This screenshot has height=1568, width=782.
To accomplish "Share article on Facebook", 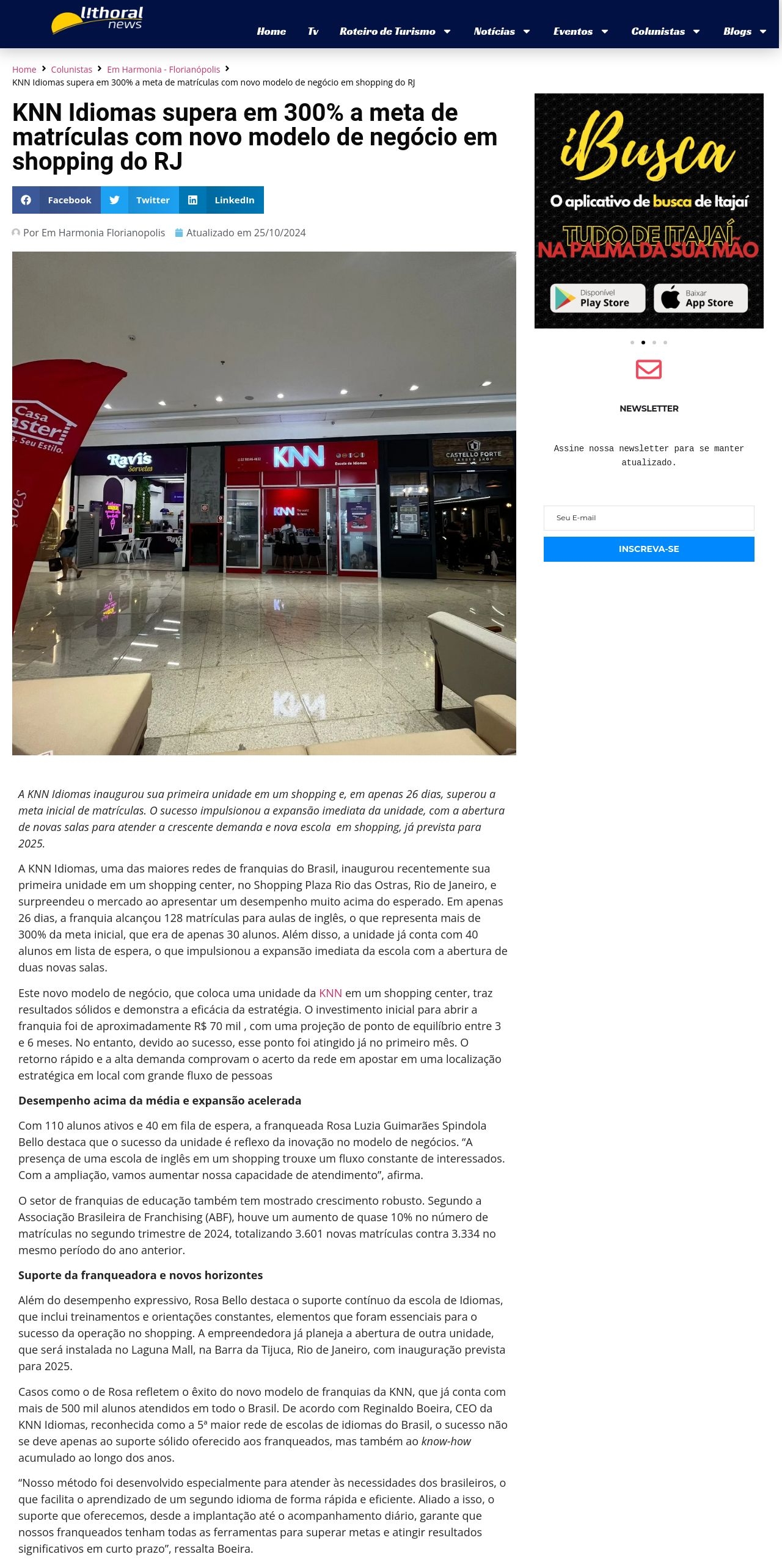I will [x=56, y=200].
